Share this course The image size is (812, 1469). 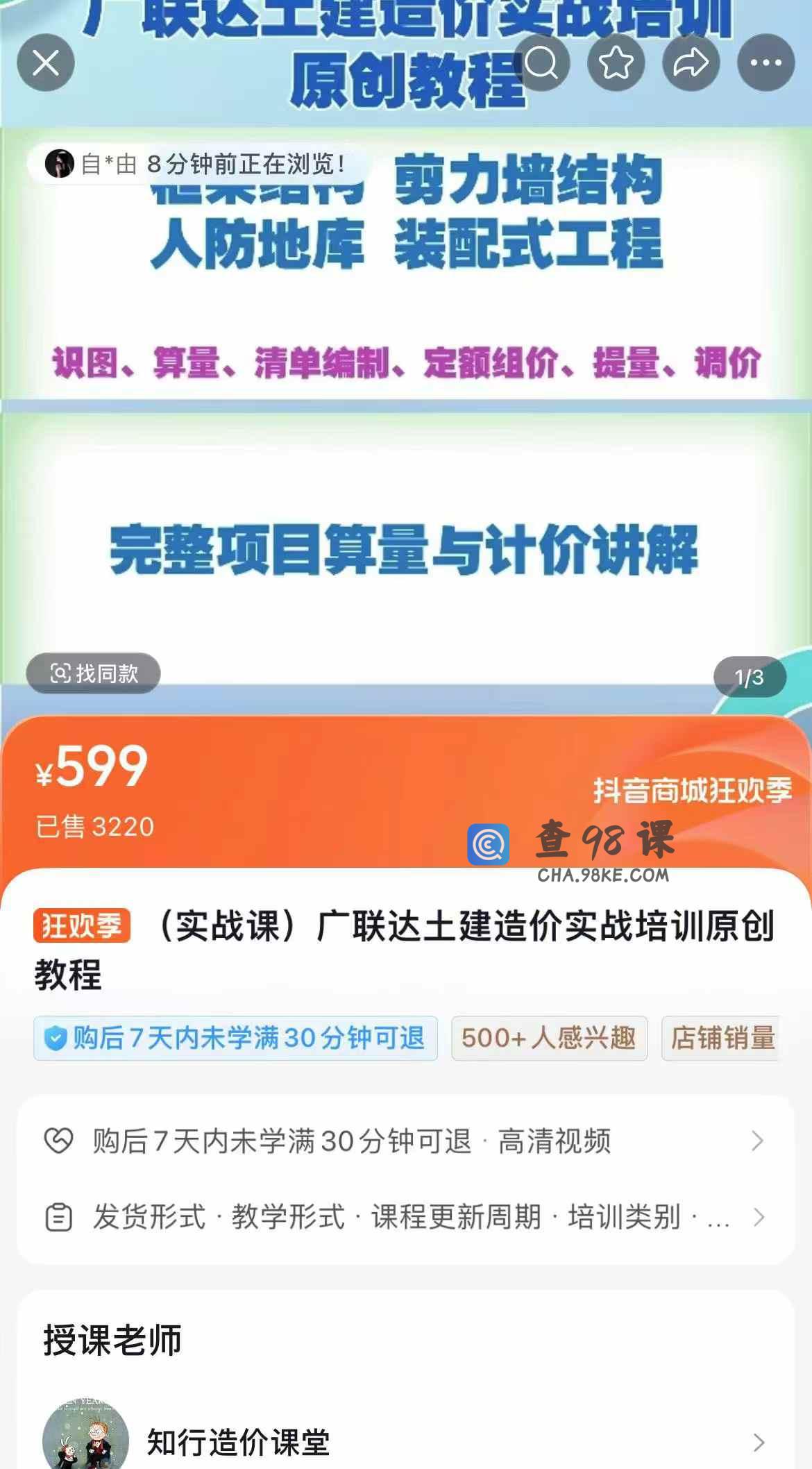coord(691,63)
